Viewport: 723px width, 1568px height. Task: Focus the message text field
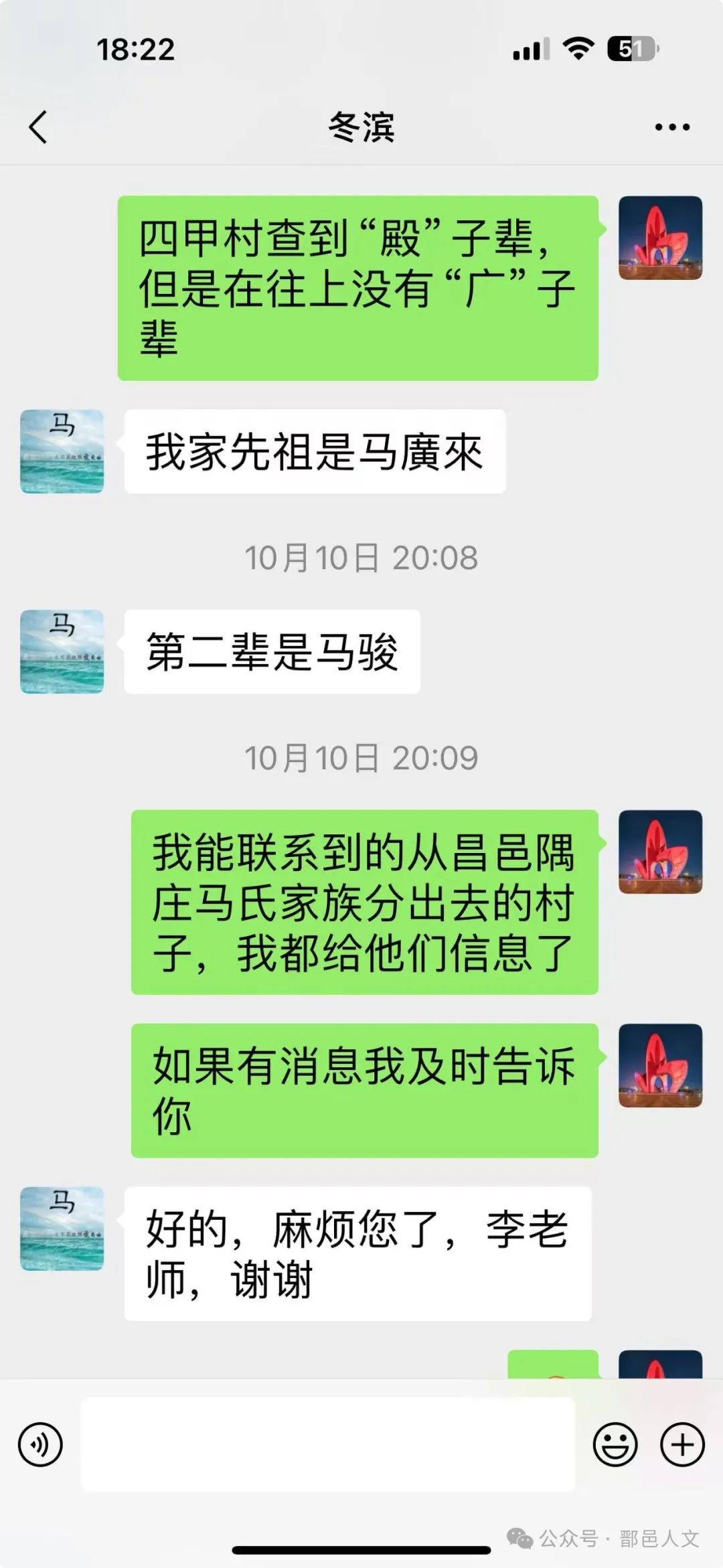327,1444
